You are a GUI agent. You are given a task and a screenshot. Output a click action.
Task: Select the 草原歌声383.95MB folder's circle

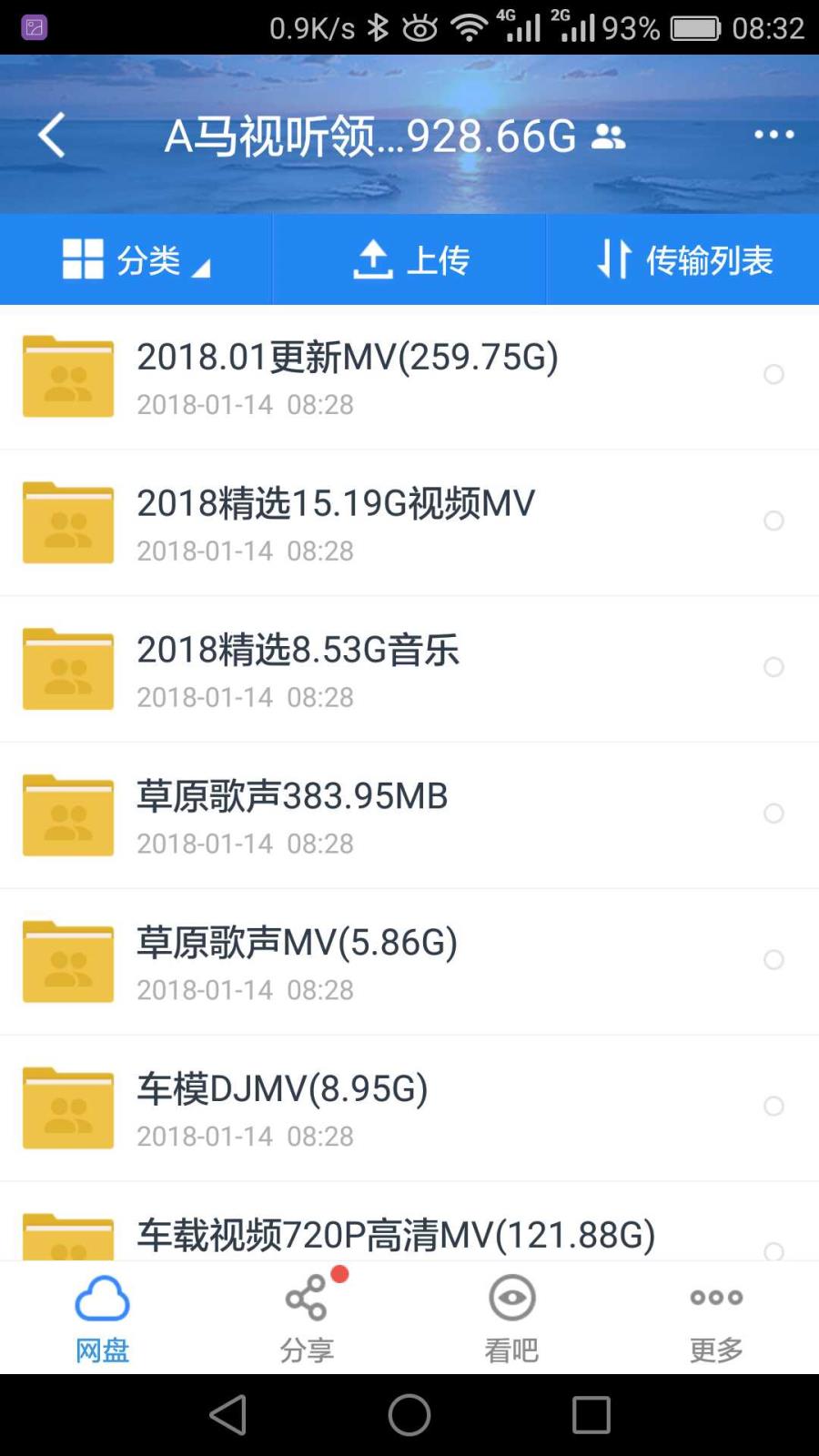[773, 814]
